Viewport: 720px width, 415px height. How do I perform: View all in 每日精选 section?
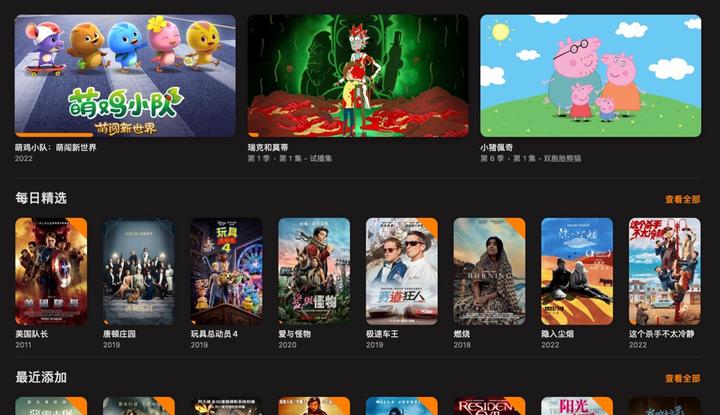pyautogui.click(x=682, y=199)
